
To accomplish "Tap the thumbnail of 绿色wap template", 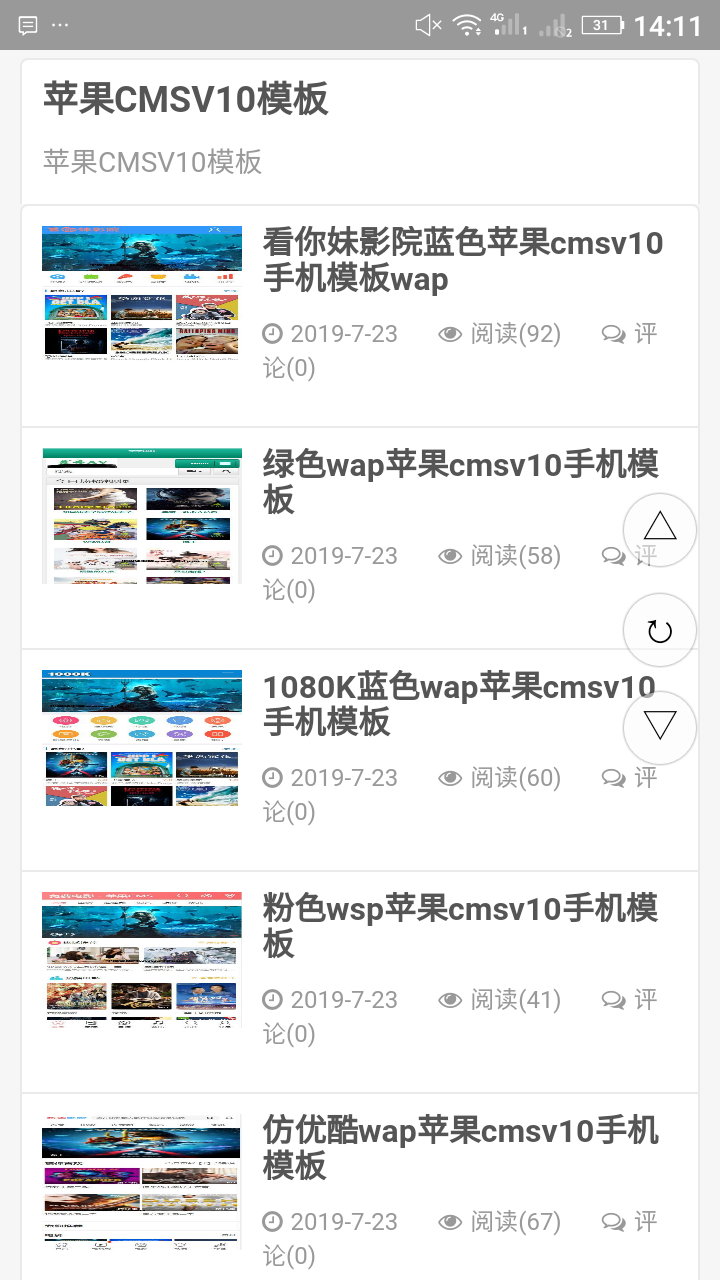I will [x=142, y=515].
